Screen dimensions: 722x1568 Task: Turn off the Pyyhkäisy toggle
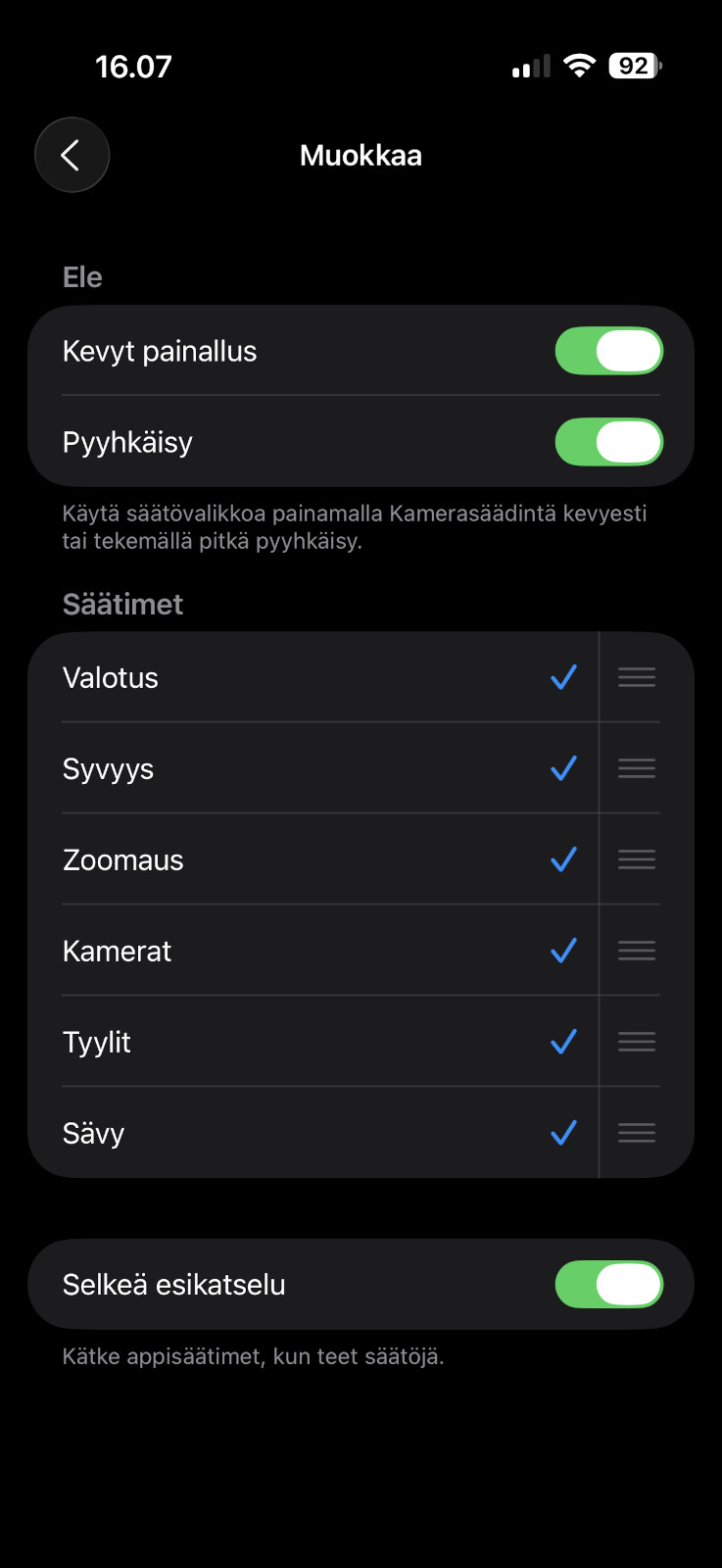[608, 442]
